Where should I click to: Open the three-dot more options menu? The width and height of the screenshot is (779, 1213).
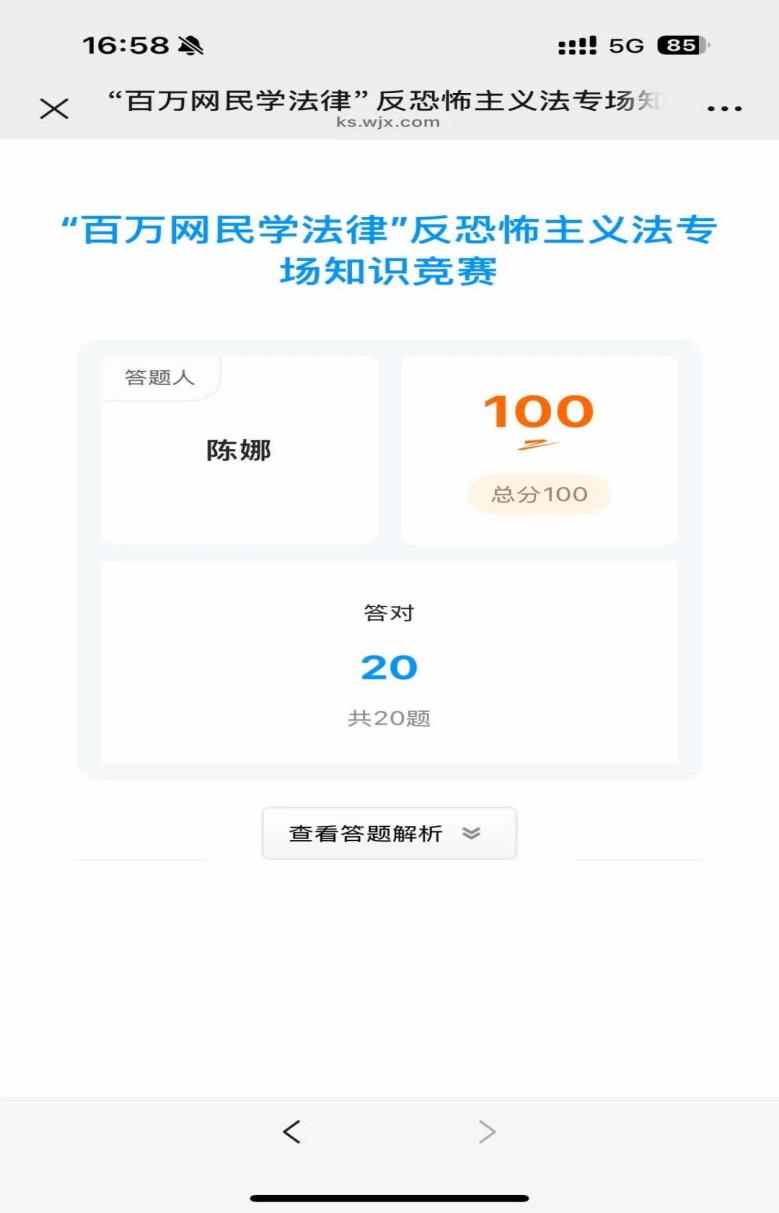pyautogui.click(x=724, y=109)
